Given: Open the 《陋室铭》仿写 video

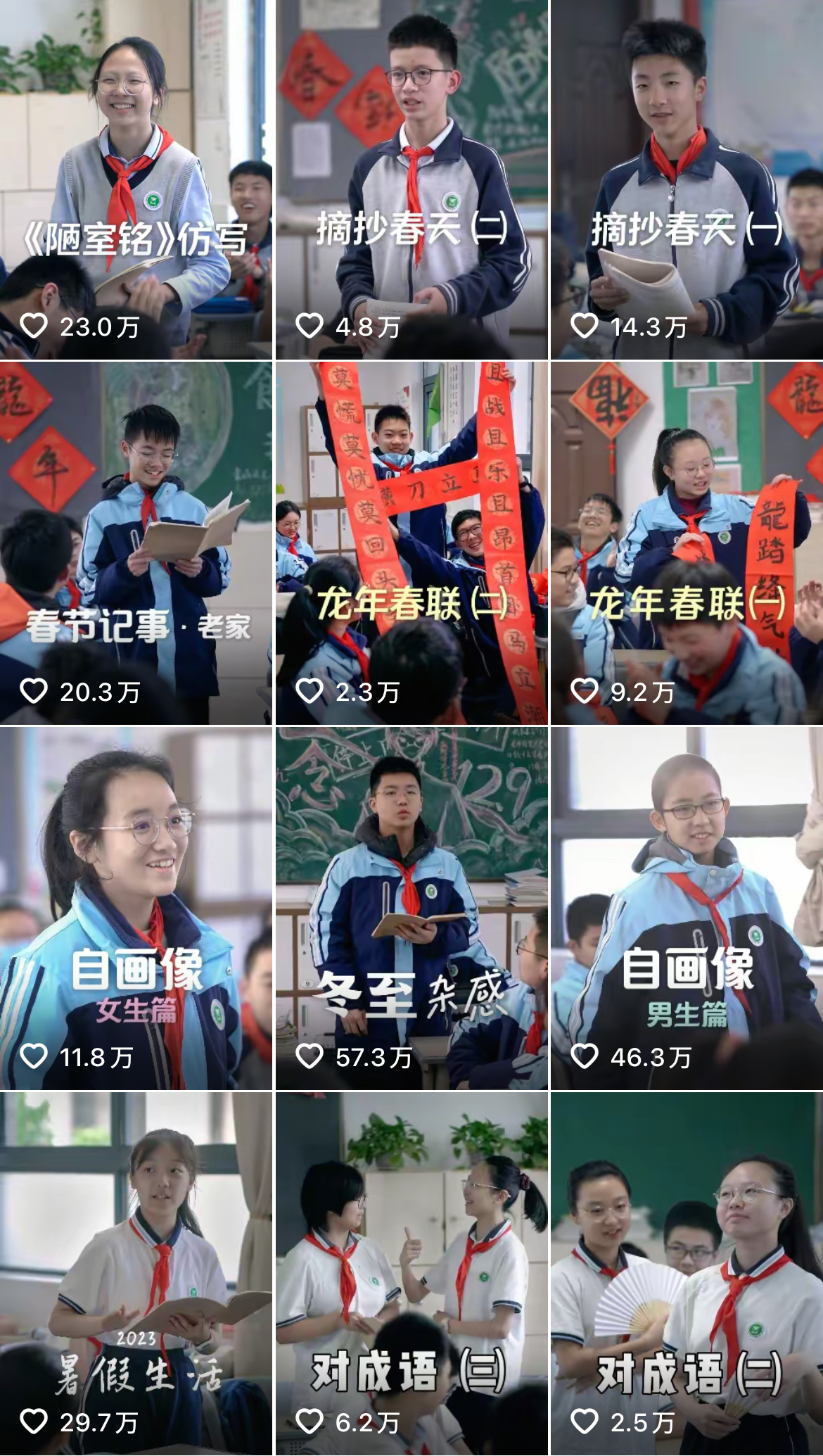Looking at the screenshot, I should (136, 179).
